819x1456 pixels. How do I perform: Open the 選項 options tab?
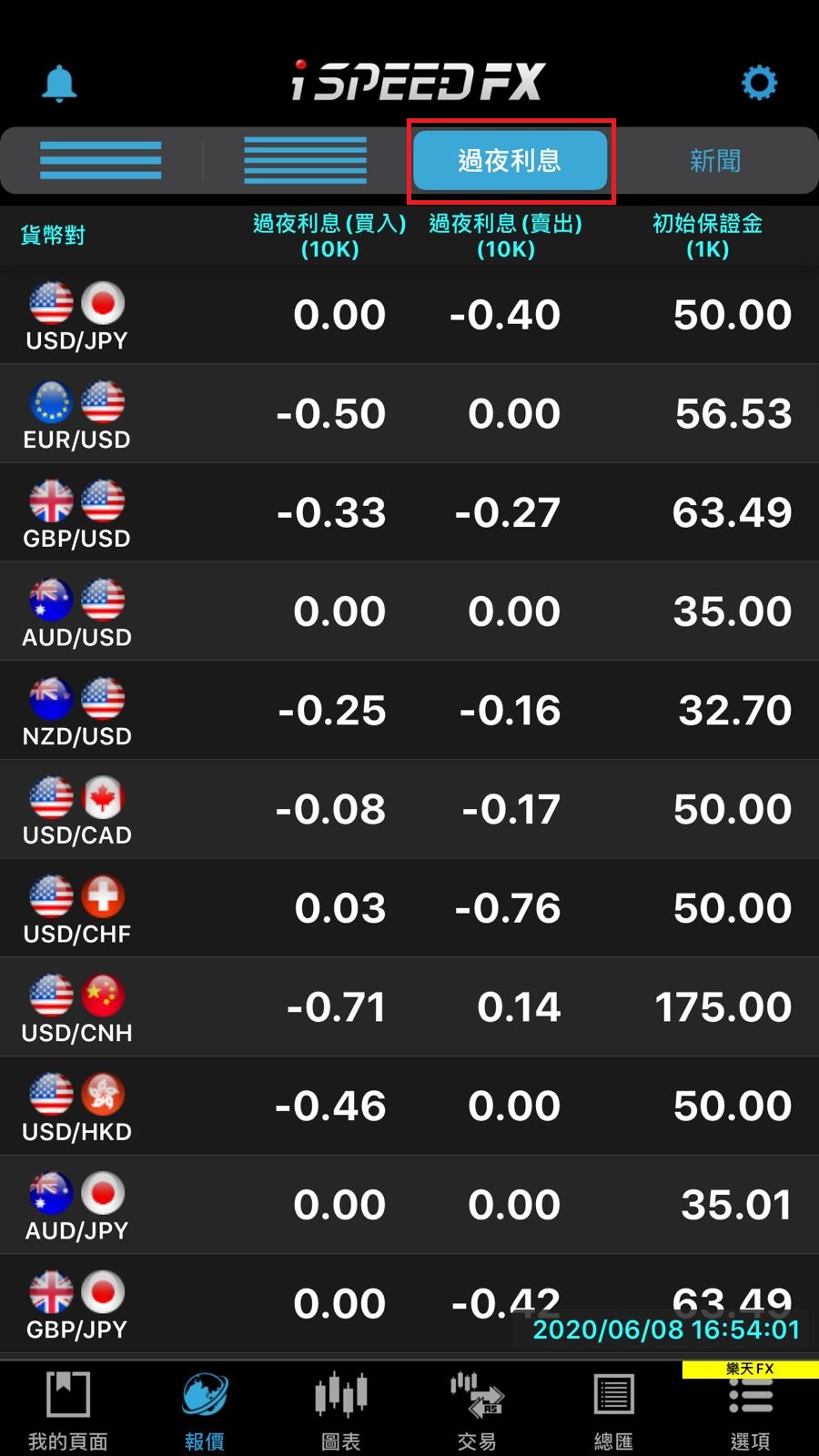click(x=751, y=1410)
